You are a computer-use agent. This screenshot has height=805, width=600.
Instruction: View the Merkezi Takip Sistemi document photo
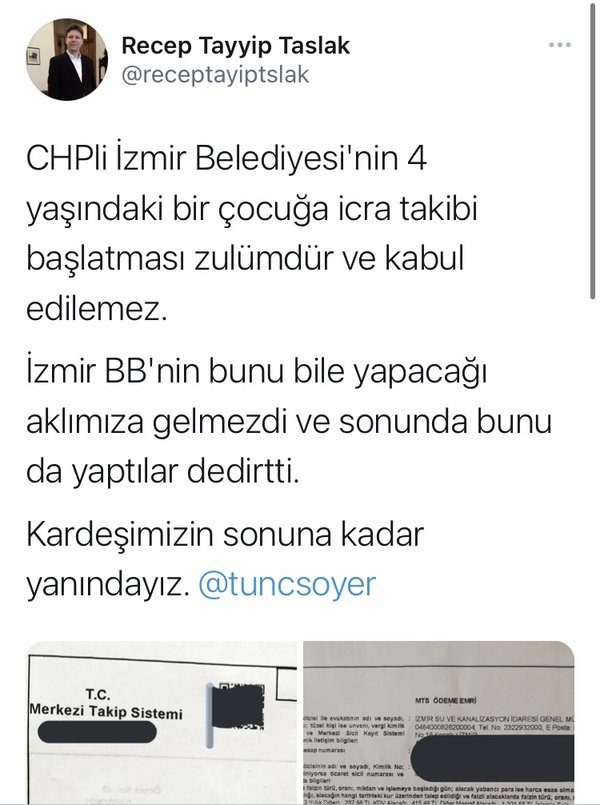161,724
